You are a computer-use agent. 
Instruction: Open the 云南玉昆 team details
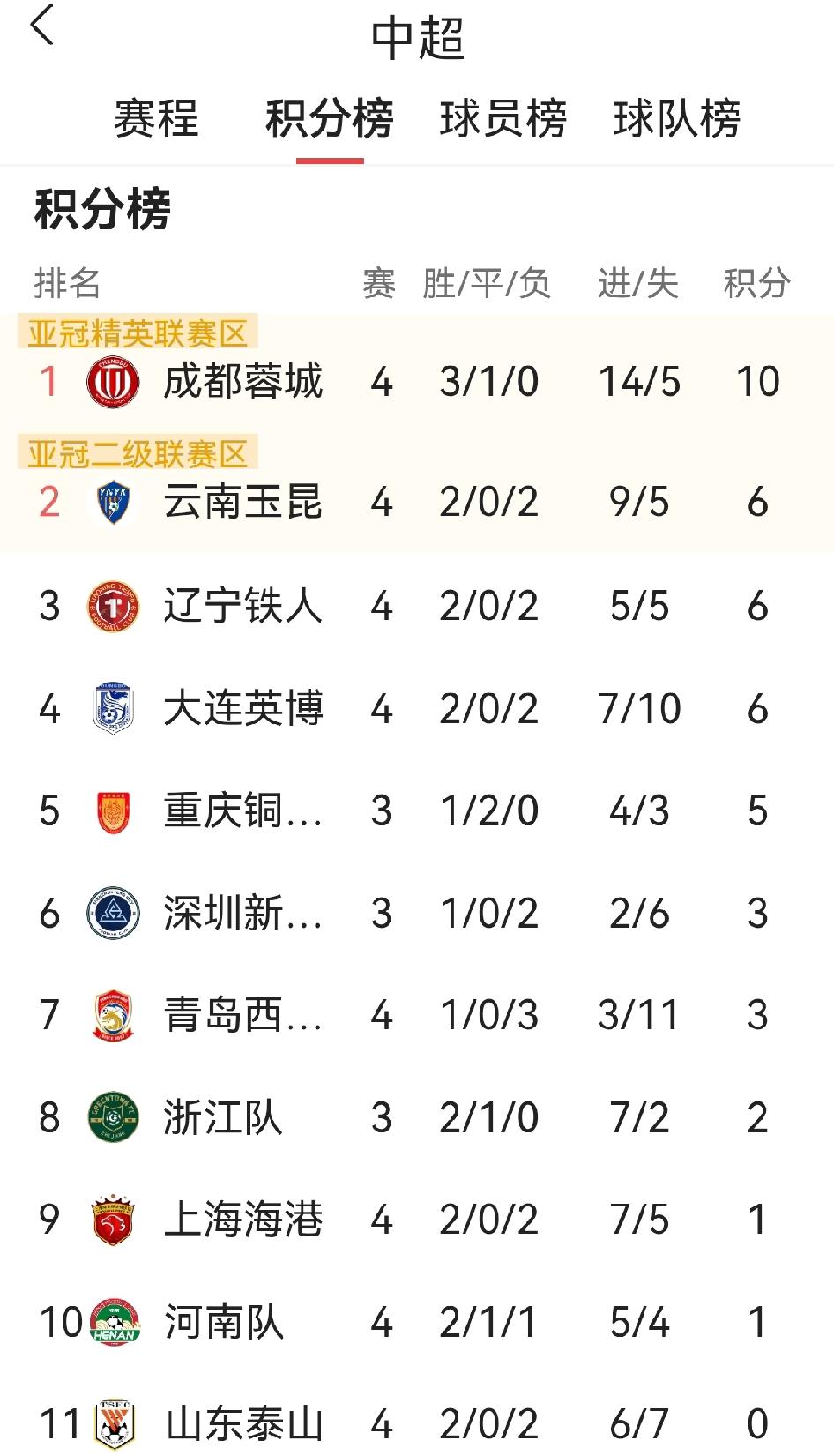(x=243, y=502)
